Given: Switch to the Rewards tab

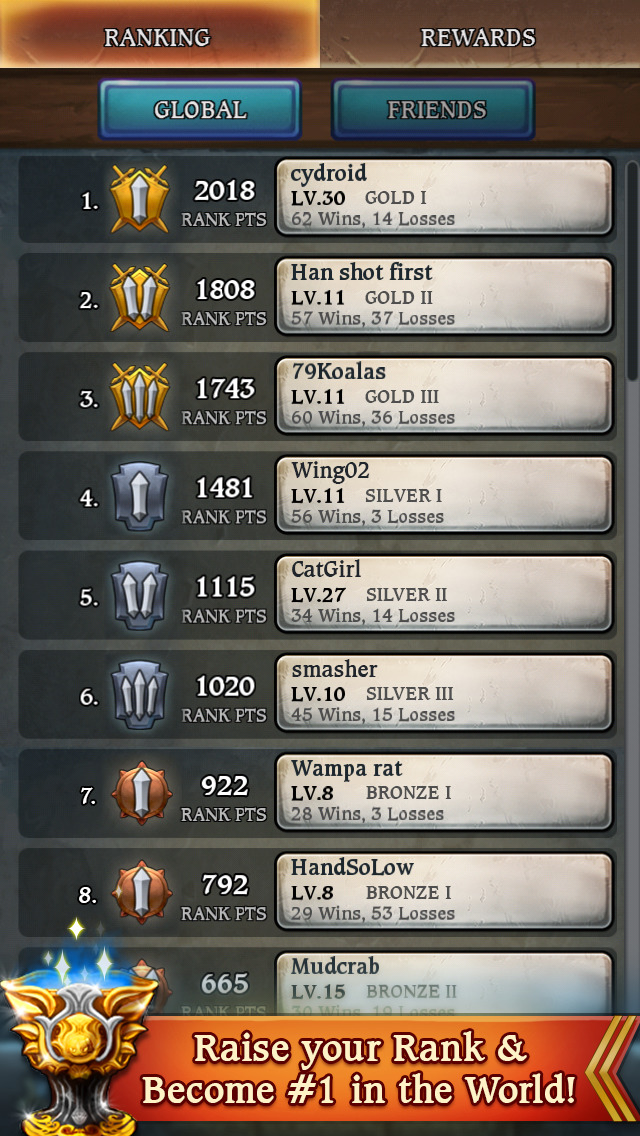Looking at the screenshot, I should tap(478, 37).
